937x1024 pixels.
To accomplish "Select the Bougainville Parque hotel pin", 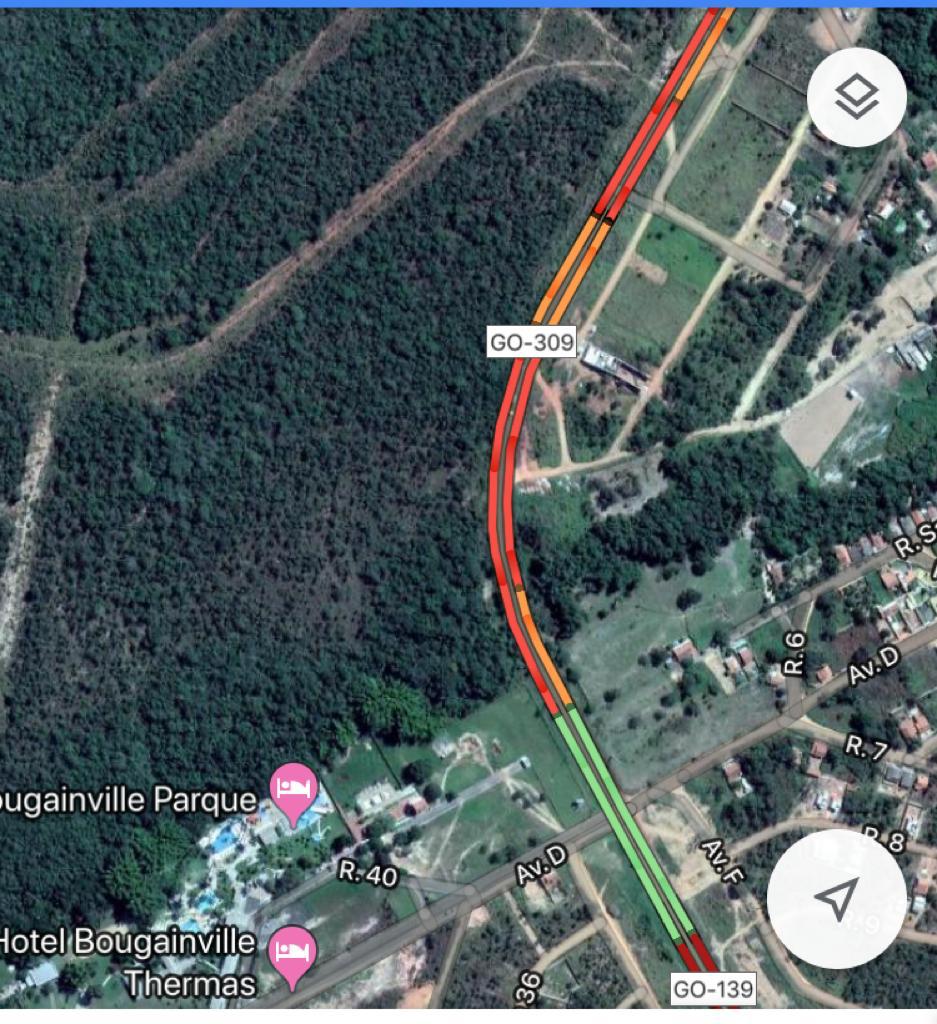I will pyautogui.click(x=294, y=792).
